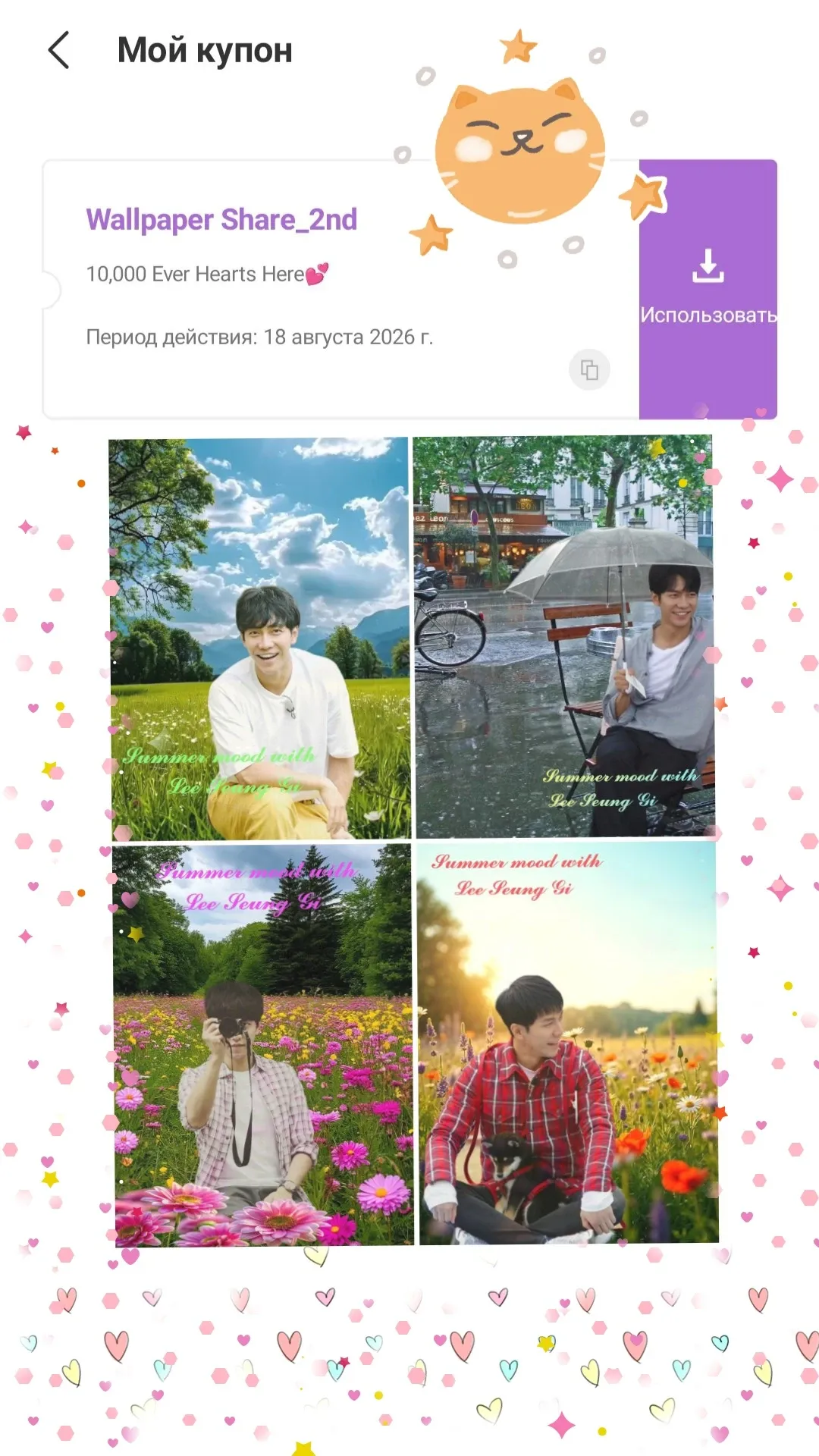Tap the Использовать button on the coupon

click(x=708, y=289)
